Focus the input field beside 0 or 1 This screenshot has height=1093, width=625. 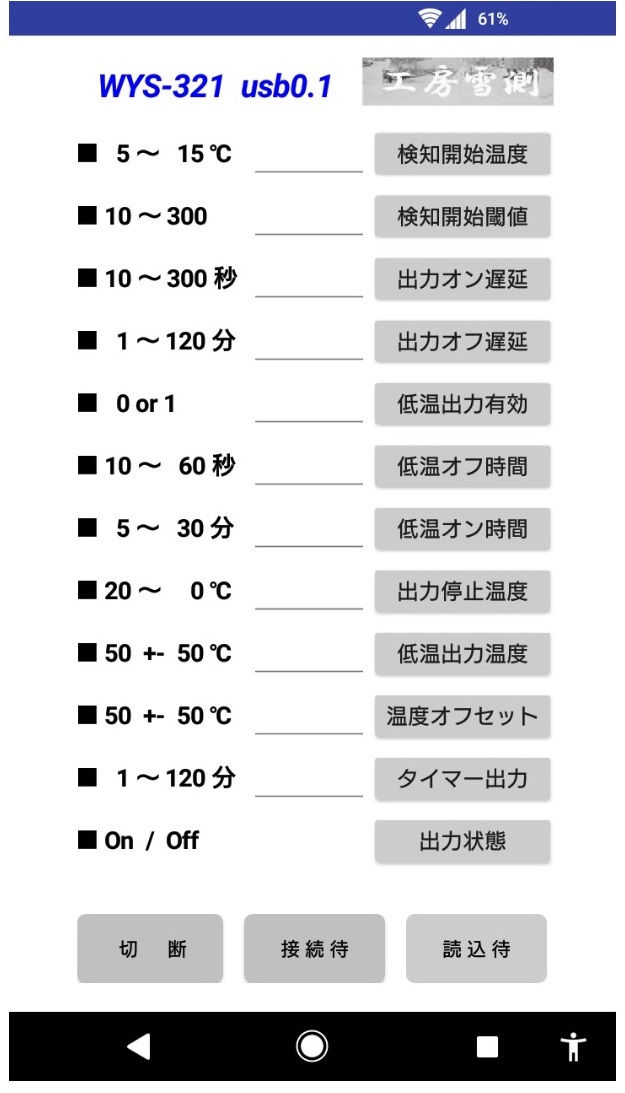pyautogui.click(x=309, y=404)
